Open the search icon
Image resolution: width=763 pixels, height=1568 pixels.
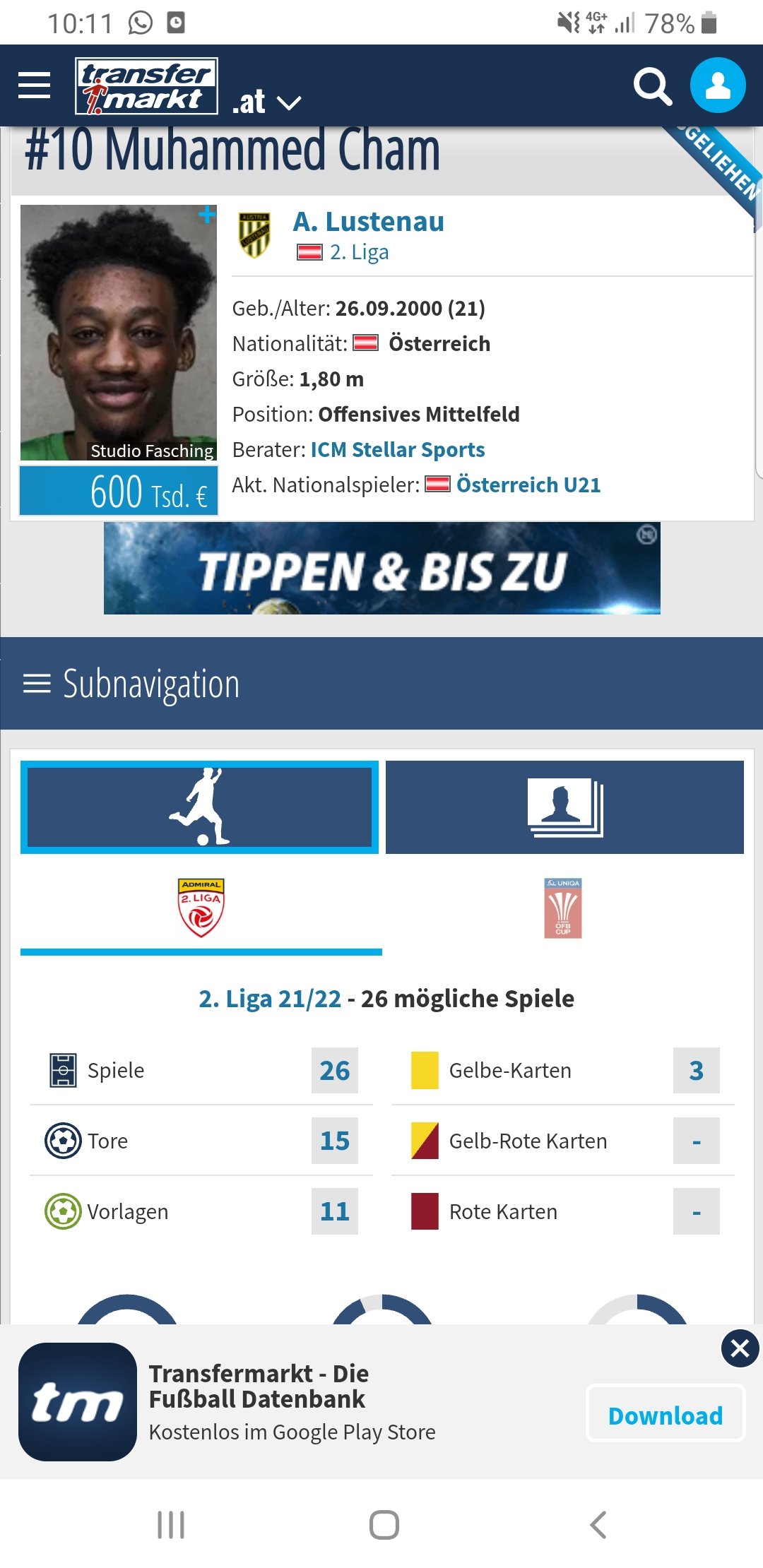(653, 86)
